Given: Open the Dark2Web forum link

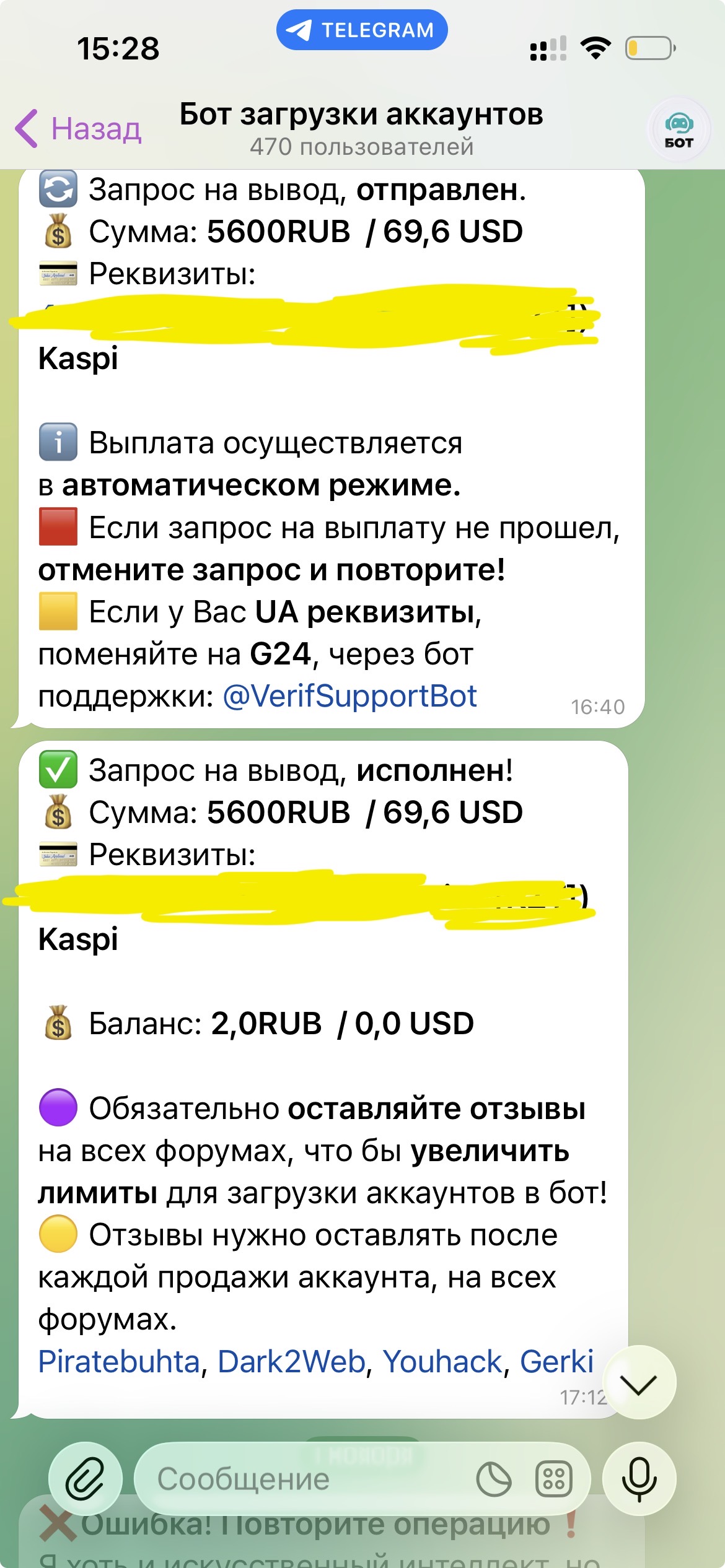Looking at the screenshot, I should pos(291,1362).
